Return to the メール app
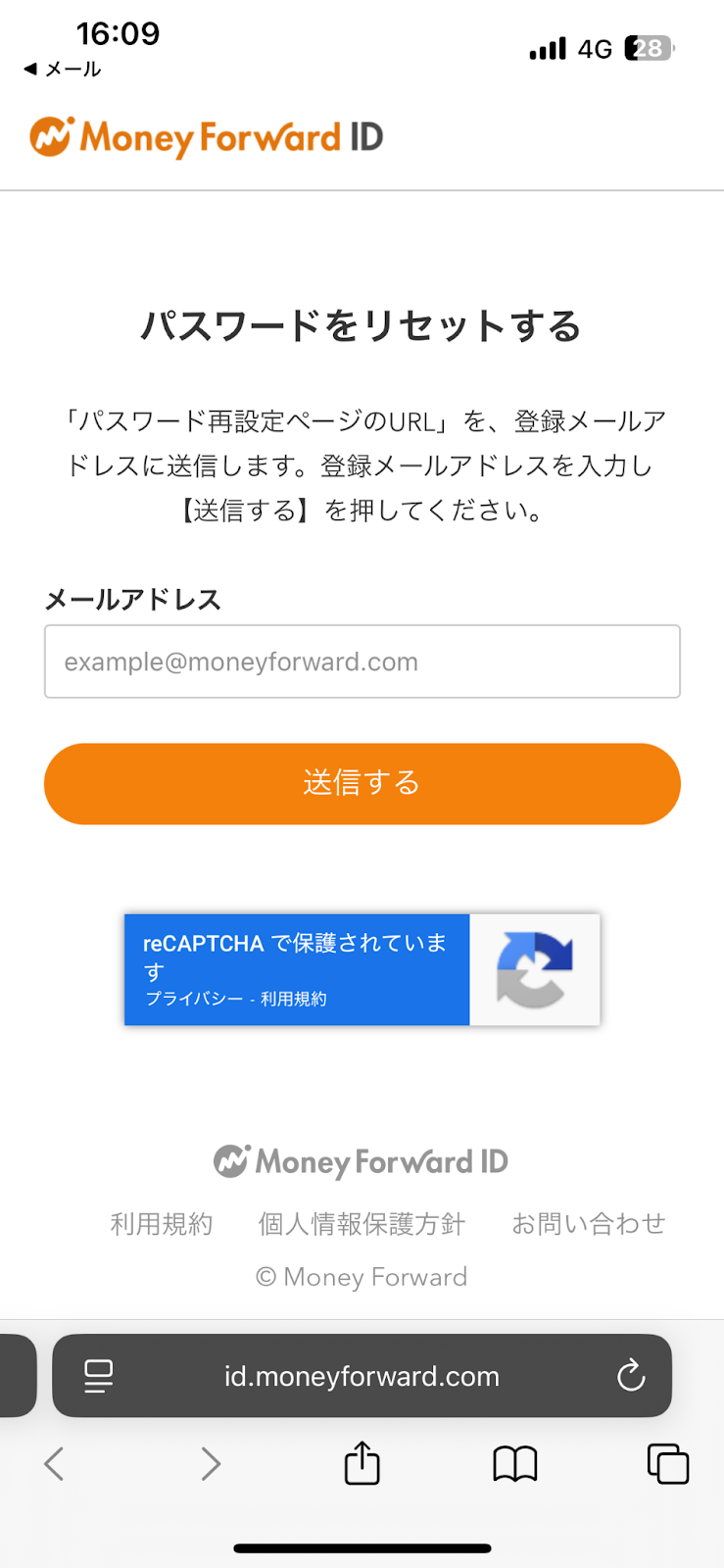Image resolution: width=724 pixels, height=1568 pixels. (62, 69)
